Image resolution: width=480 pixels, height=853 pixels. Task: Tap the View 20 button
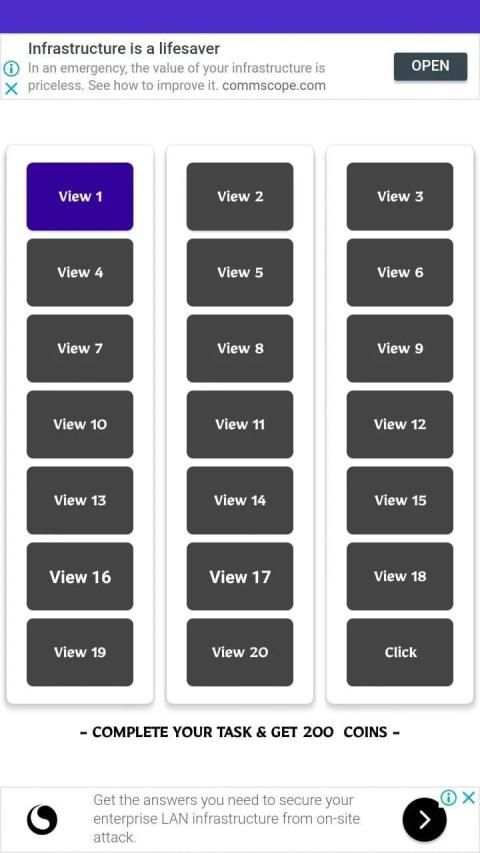[240, 652]
